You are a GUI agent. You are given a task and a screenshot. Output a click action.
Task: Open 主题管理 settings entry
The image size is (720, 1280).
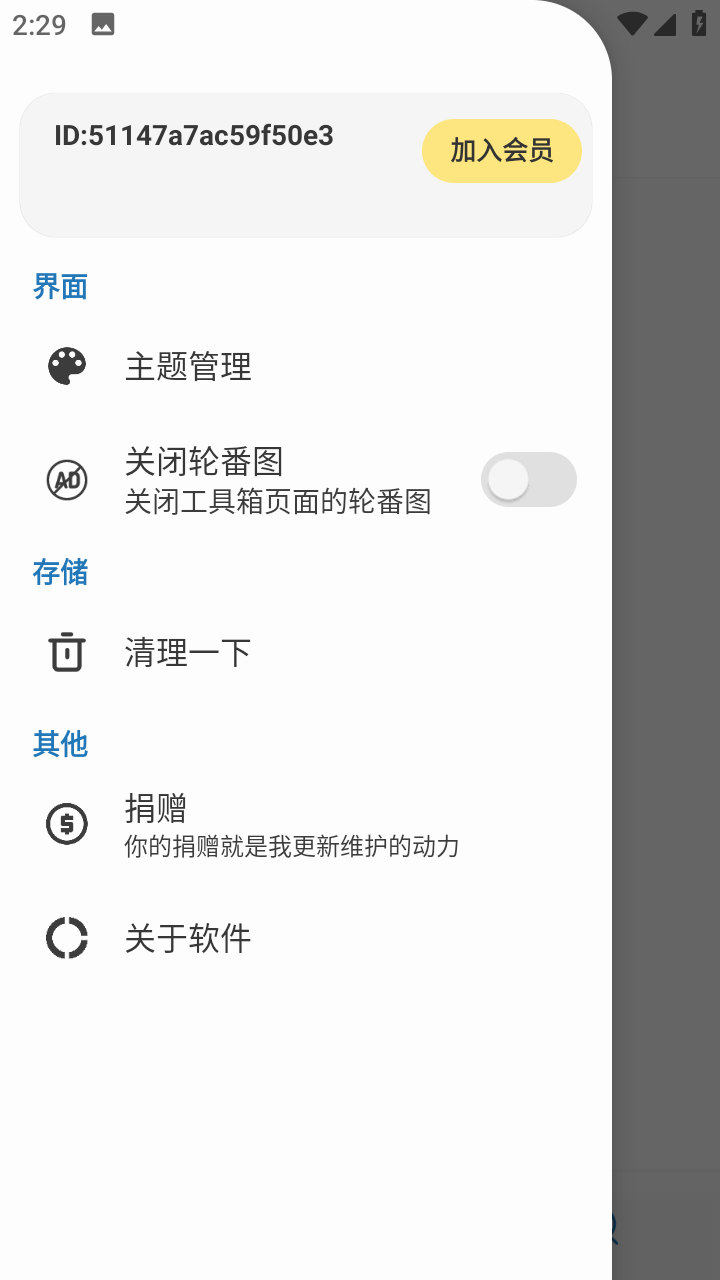[x=188, y=366]
